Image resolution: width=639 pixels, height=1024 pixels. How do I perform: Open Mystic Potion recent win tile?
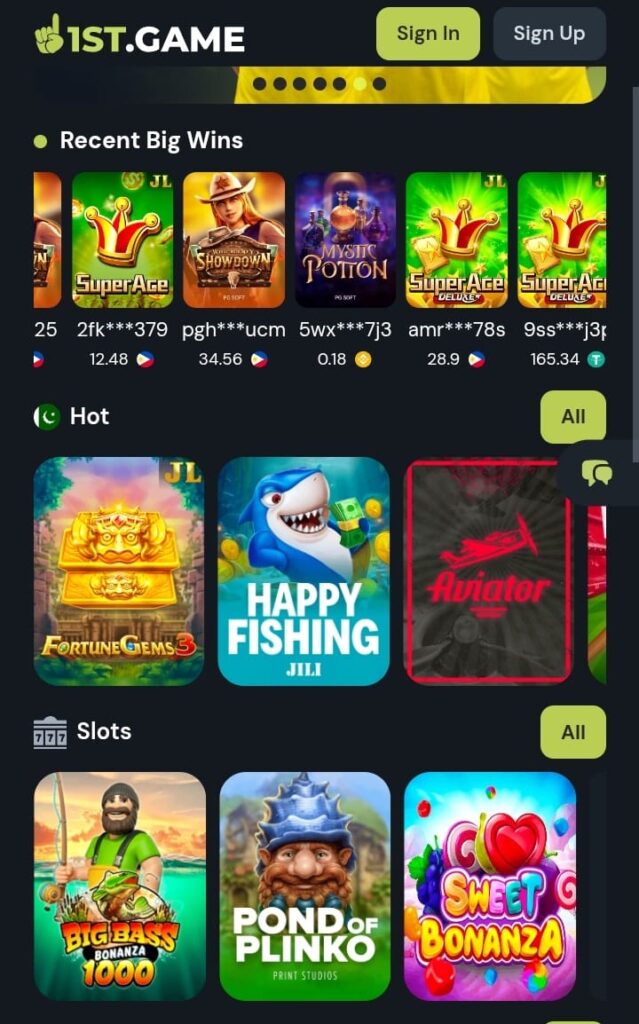click(x=345, y=240)
